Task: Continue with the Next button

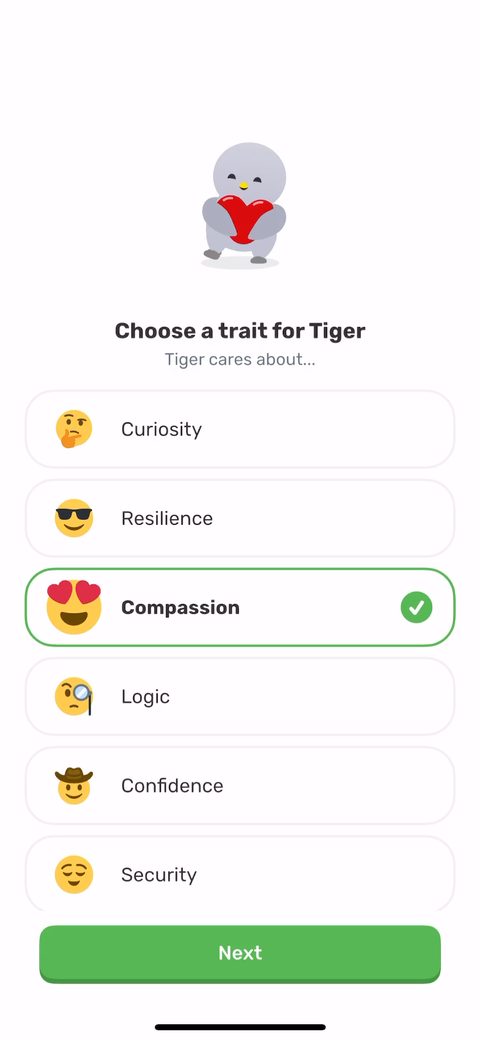Action: (x=240, y=954)
